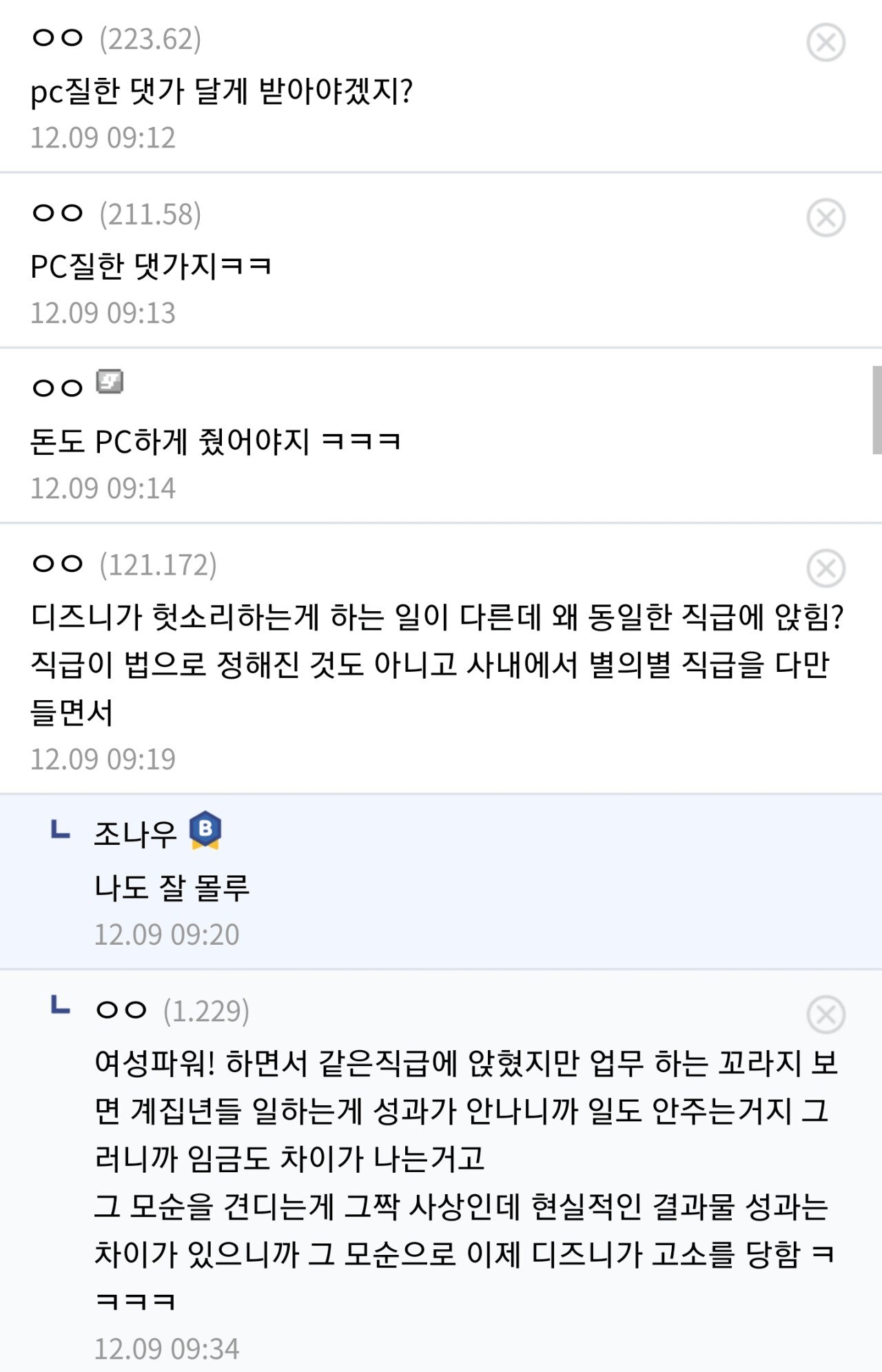Open the gallog icon above '돈도 PC하게' comment

(110, 382)
